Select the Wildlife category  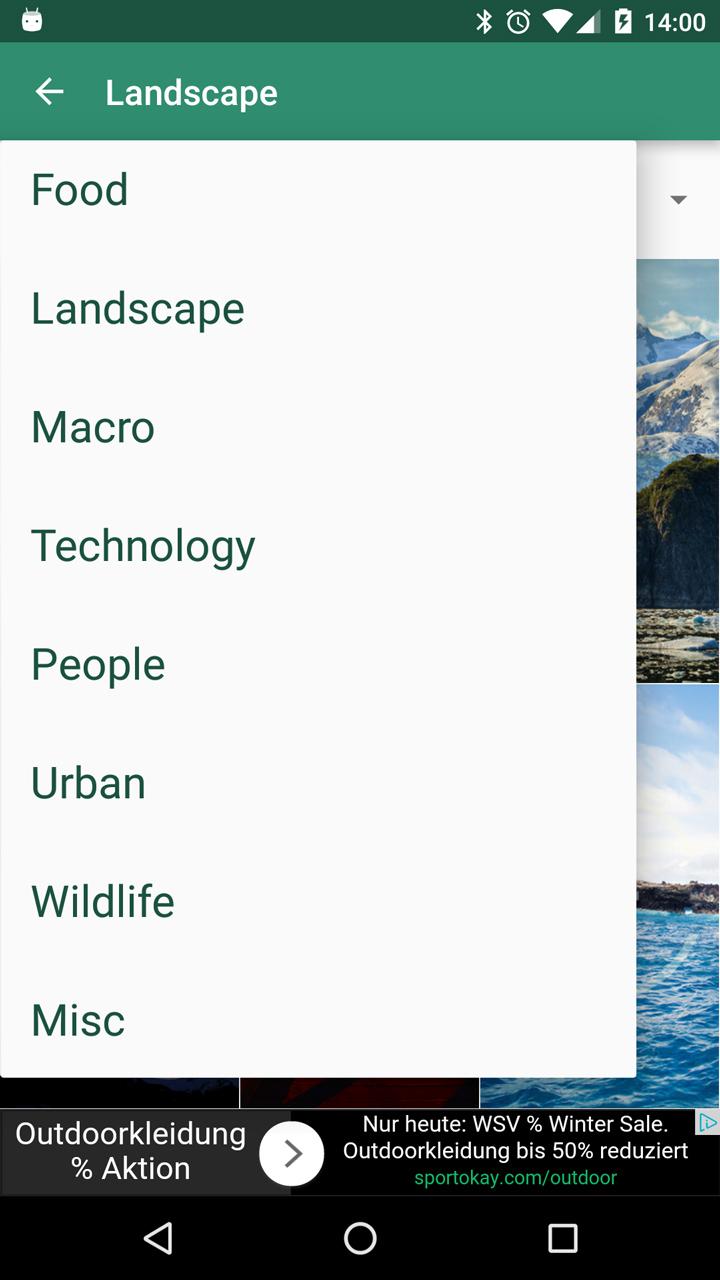pyautogui.click(x=318, y=901)
